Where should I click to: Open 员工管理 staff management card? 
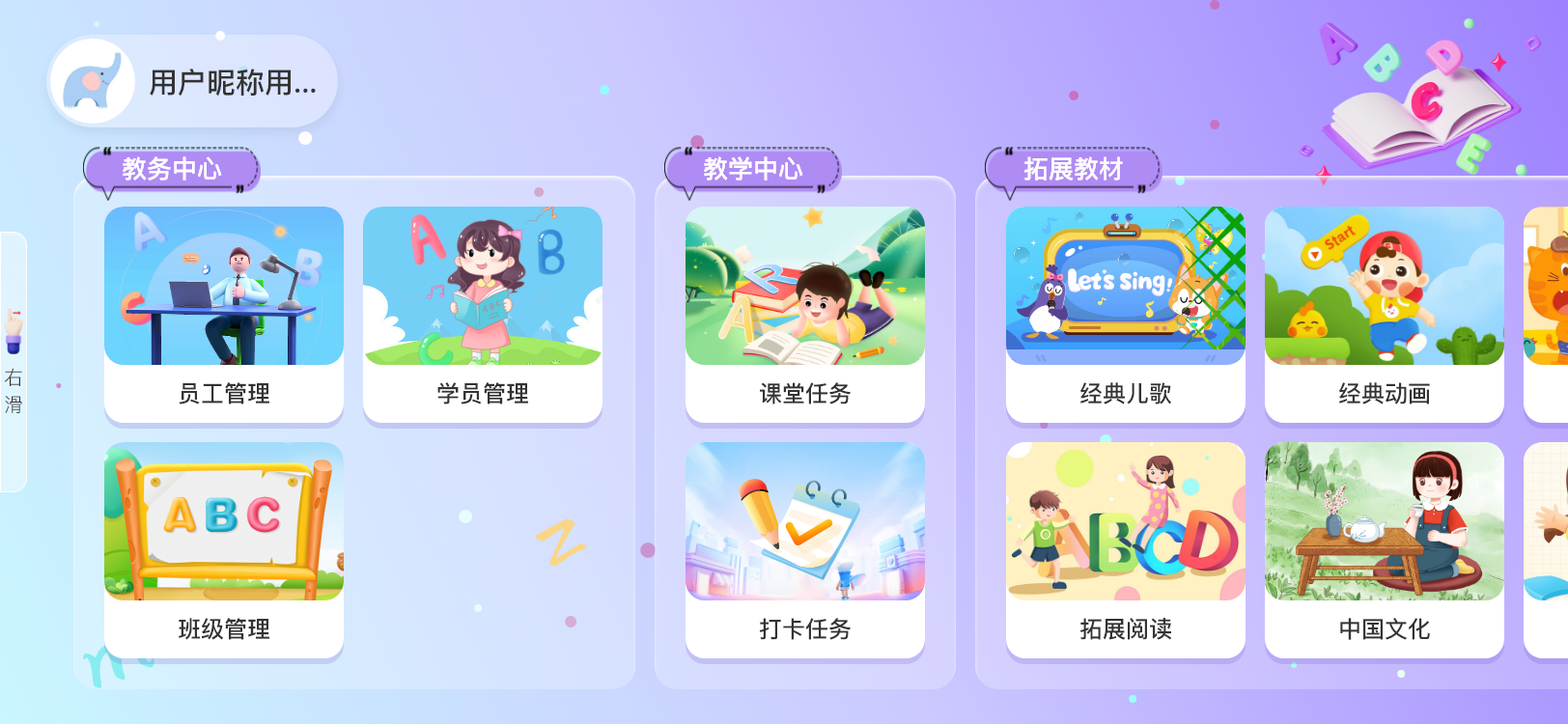(224, 314)
